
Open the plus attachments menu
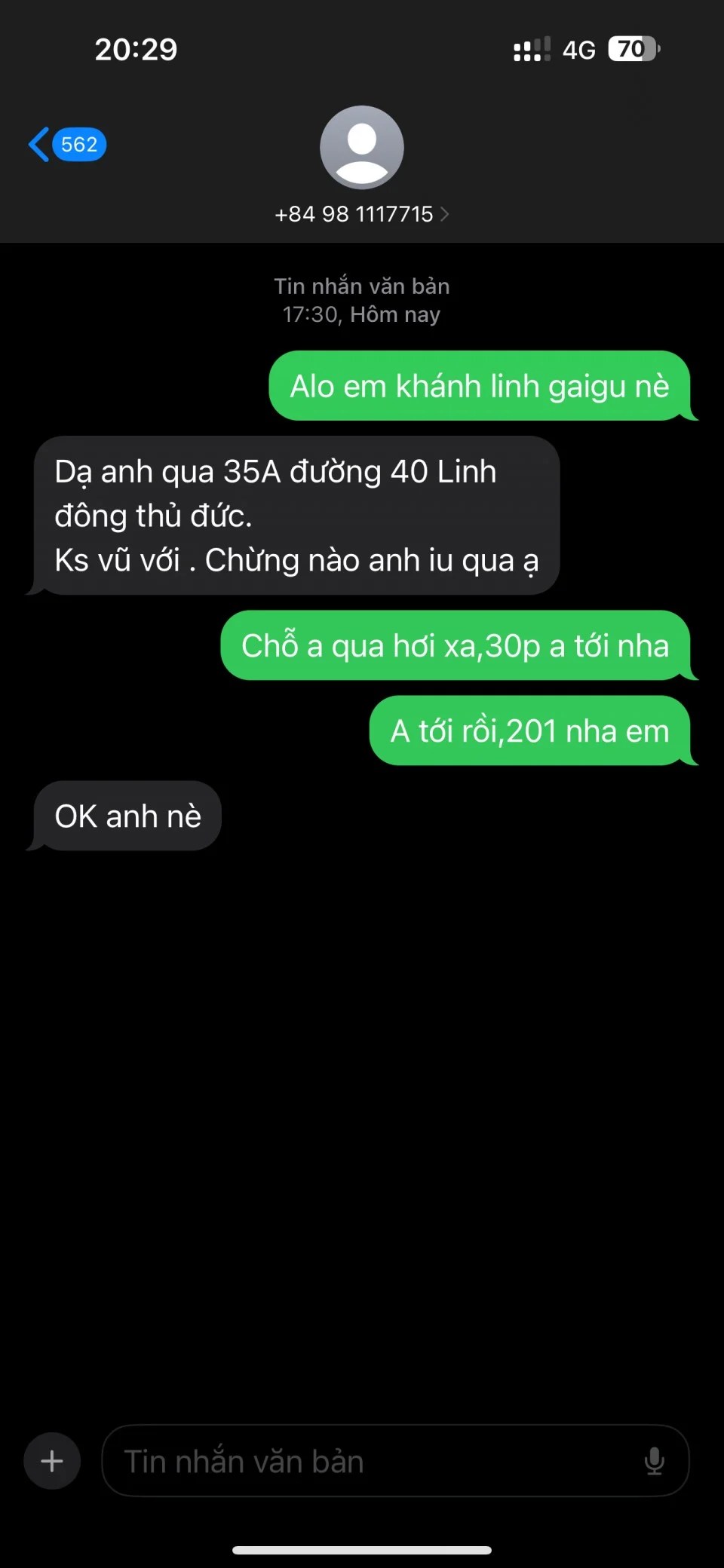coord(52,1461)
